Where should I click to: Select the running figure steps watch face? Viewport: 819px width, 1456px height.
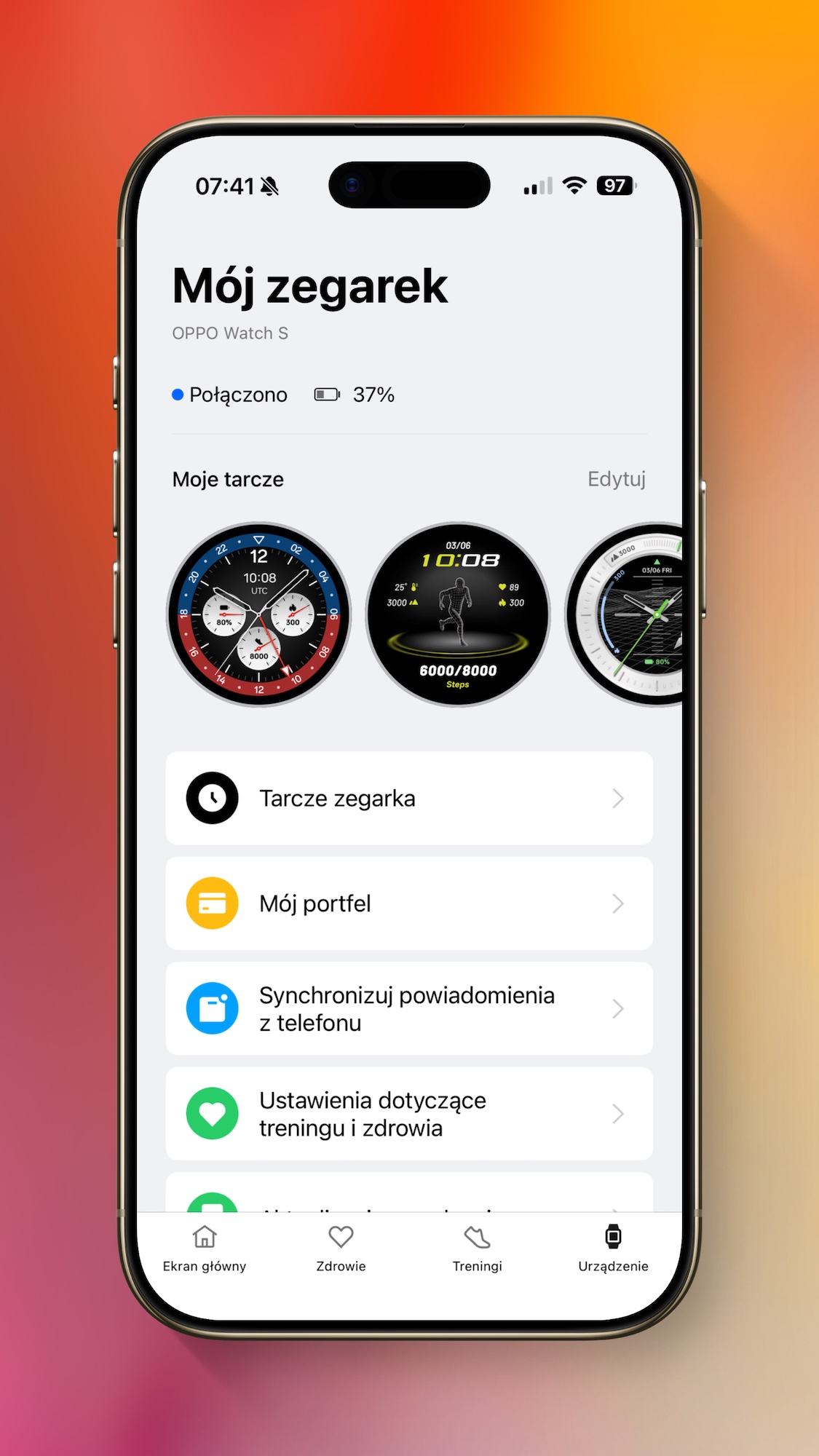pyautogui.click(x=458, y=614)
